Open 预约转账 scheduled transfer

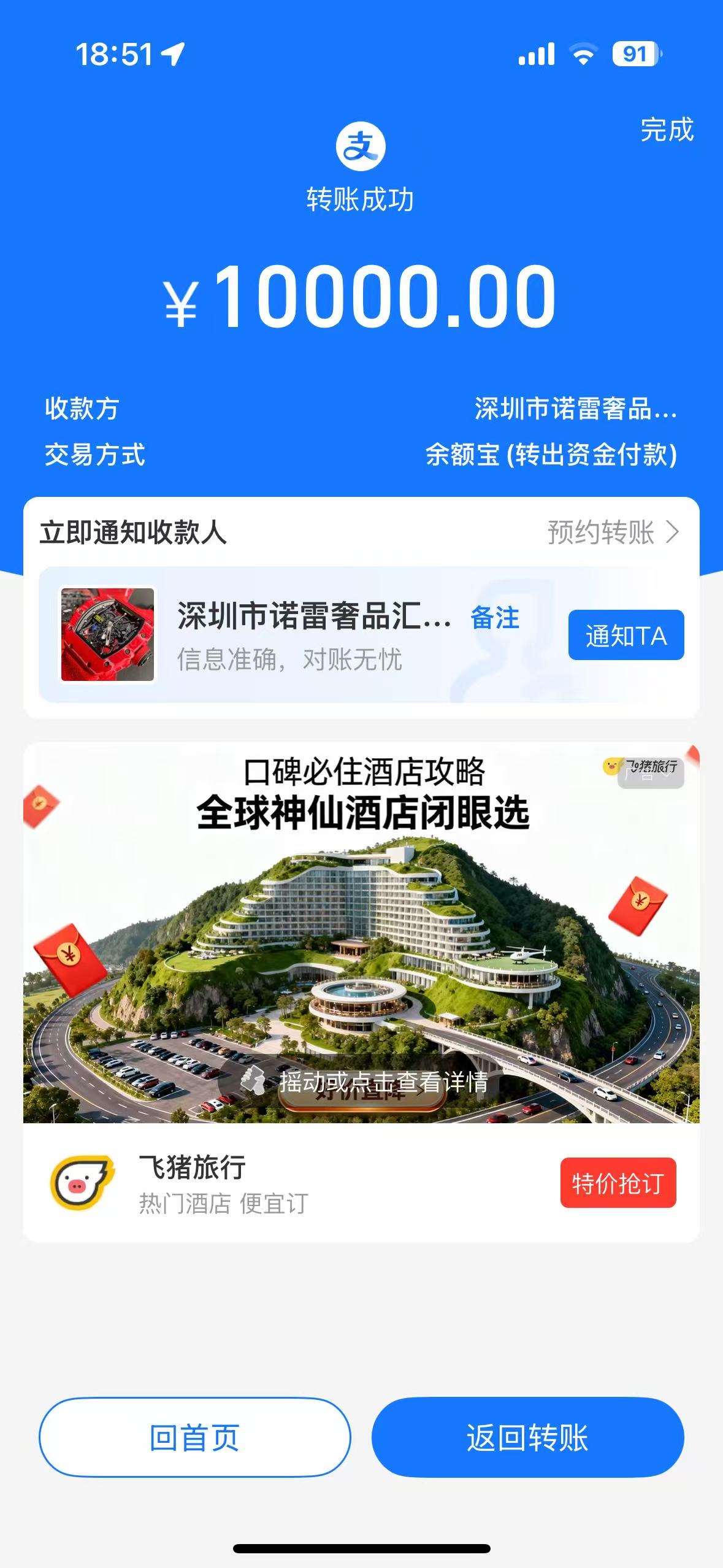(x=613, y=532)
